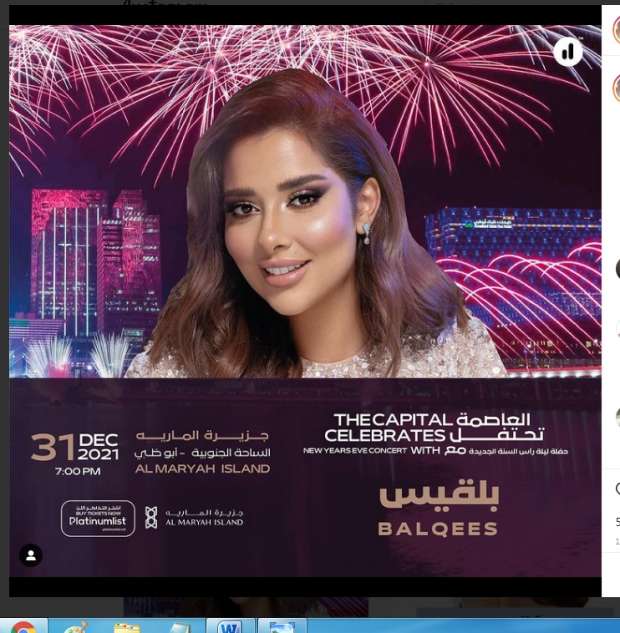The image size is (620, 633).
Task: Switch to the Word window in taskbar
Action: pyautogui.click(x=230, y=627)
